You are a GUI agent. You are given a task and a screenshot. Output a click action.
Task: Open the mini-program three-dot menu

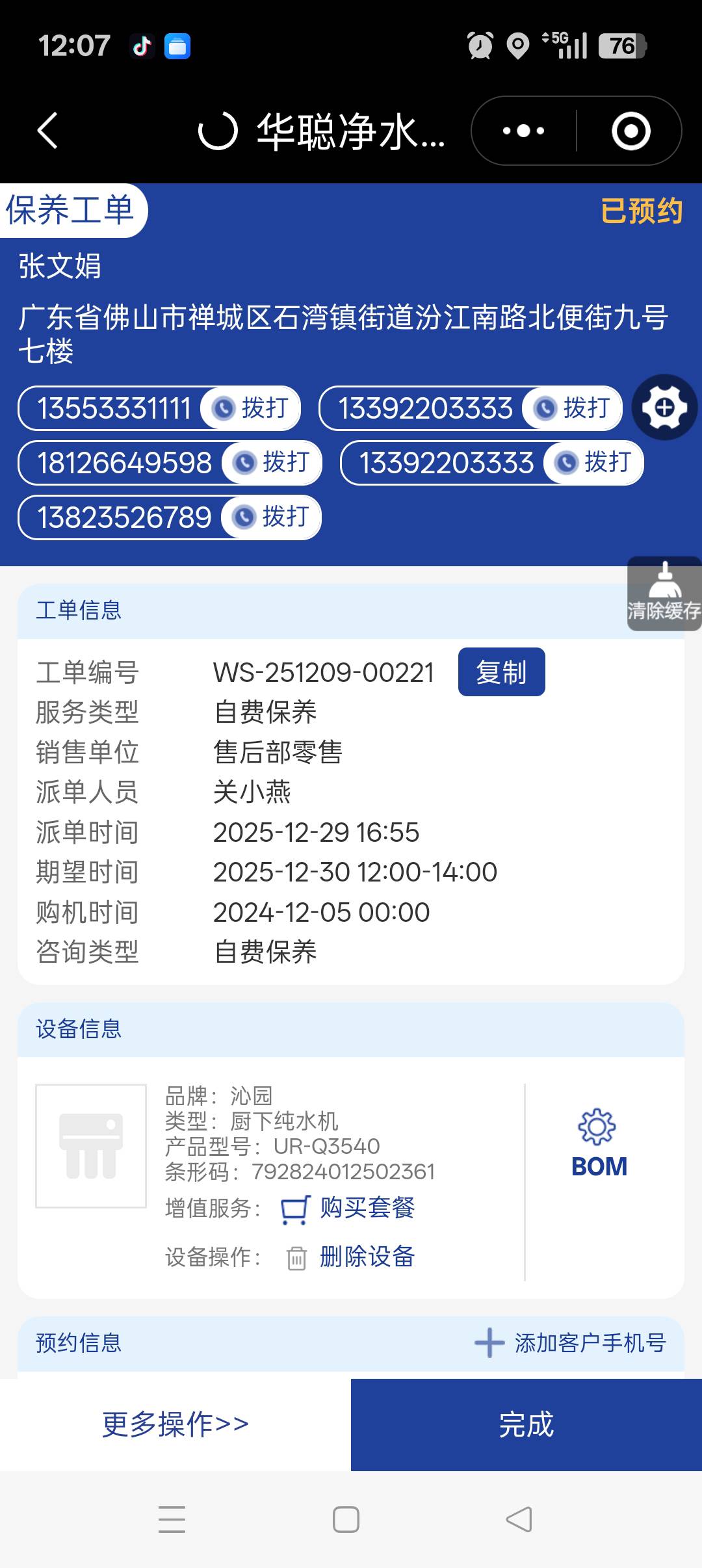[x=524, y=131]
